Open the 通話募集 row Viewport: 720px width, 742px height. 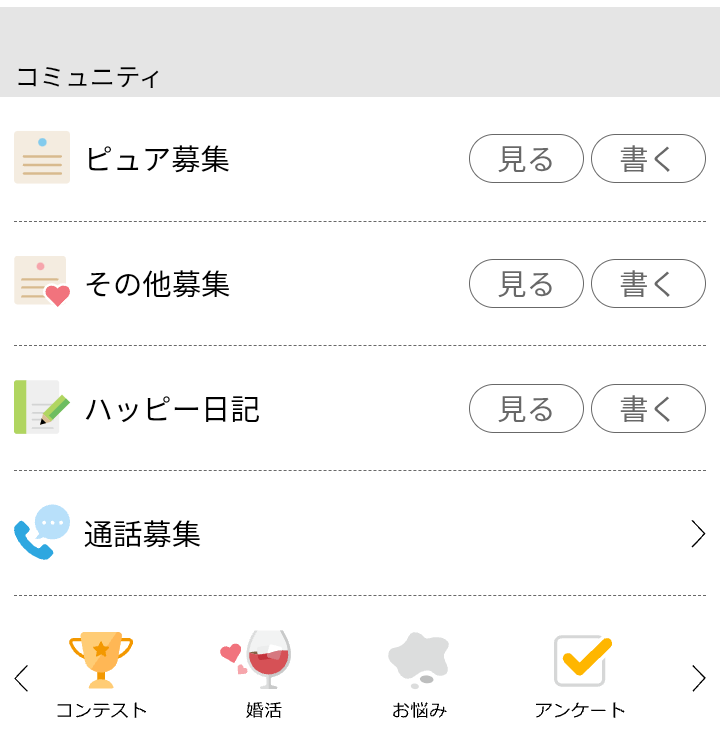[x=360, y=533]
